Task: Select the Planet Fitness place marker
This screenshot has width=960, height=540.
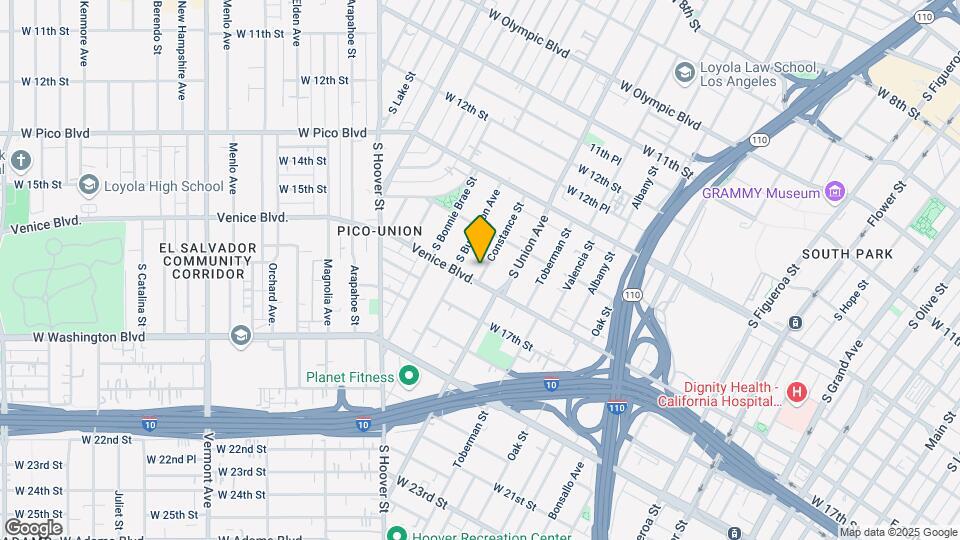Action: tap(408, 377)
